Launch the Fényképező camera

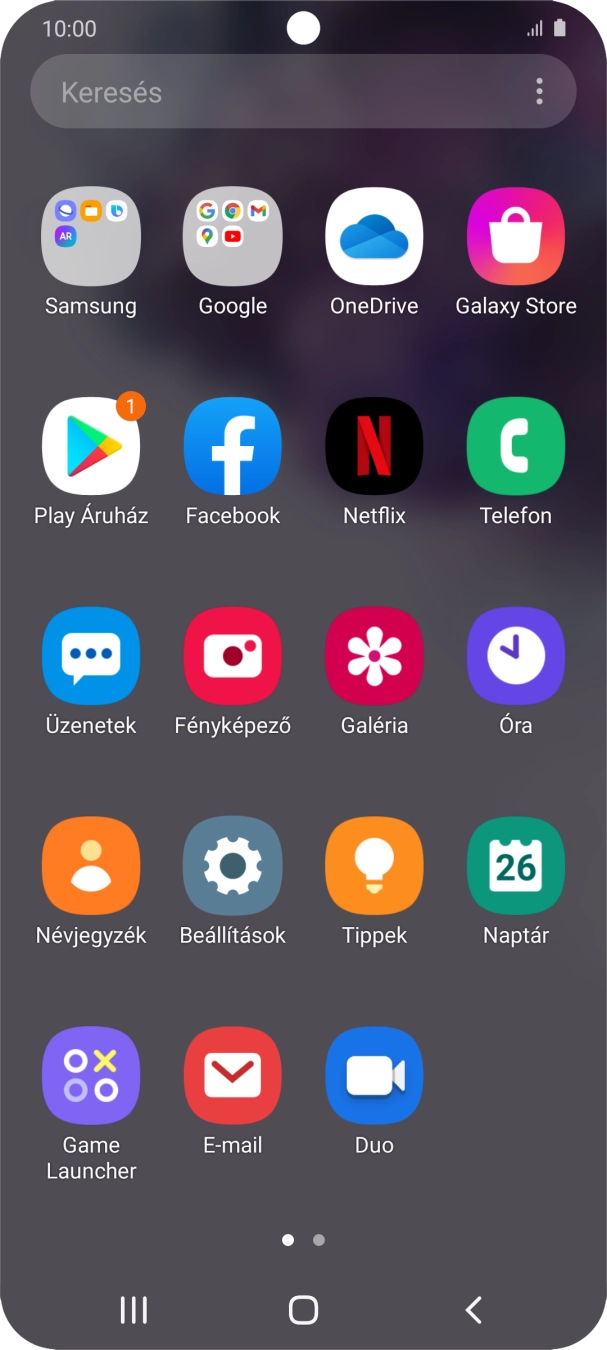click(x=233, y=657)
